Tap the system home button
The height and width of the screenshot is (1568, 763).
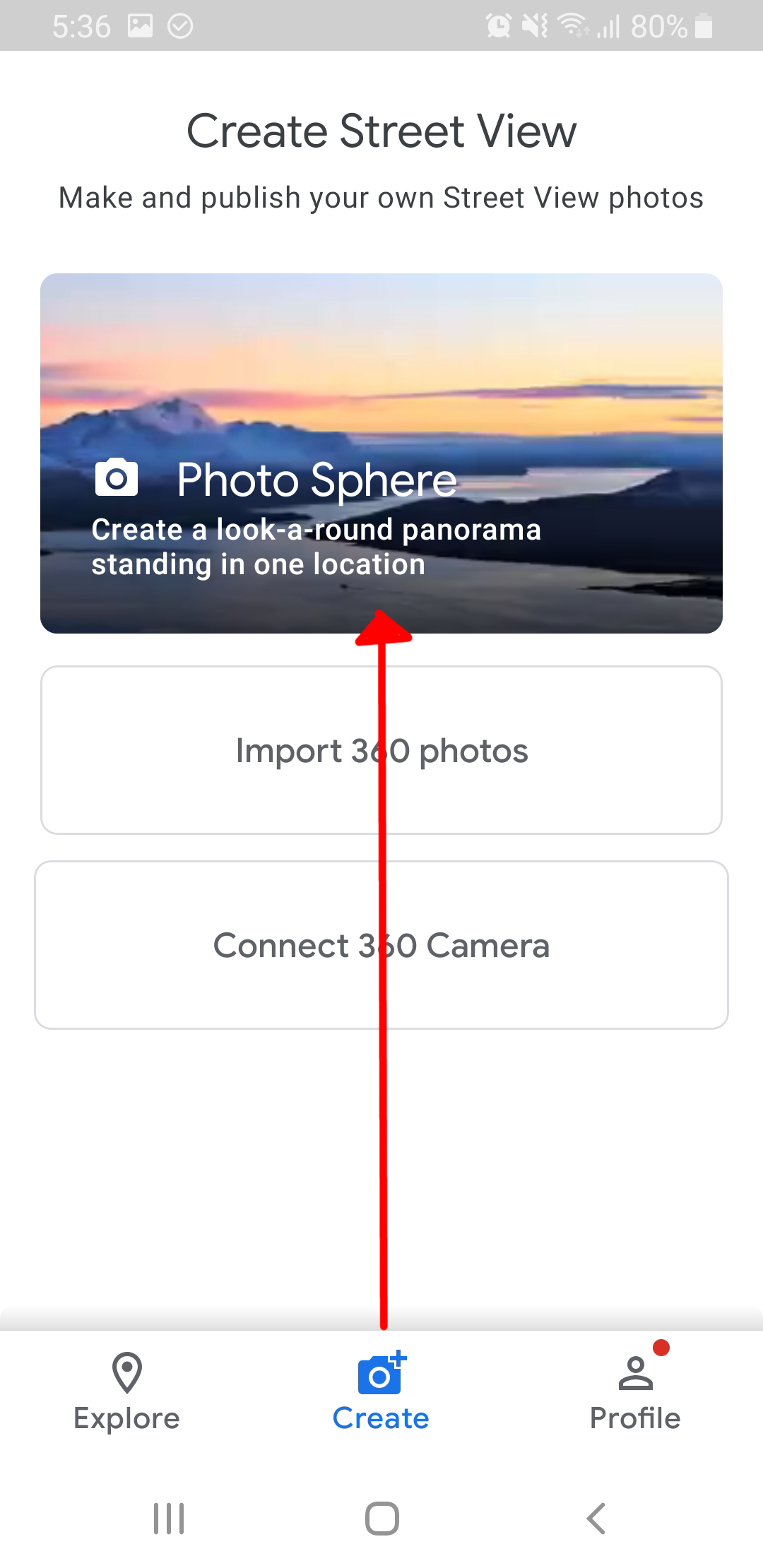pos(382,1518)
